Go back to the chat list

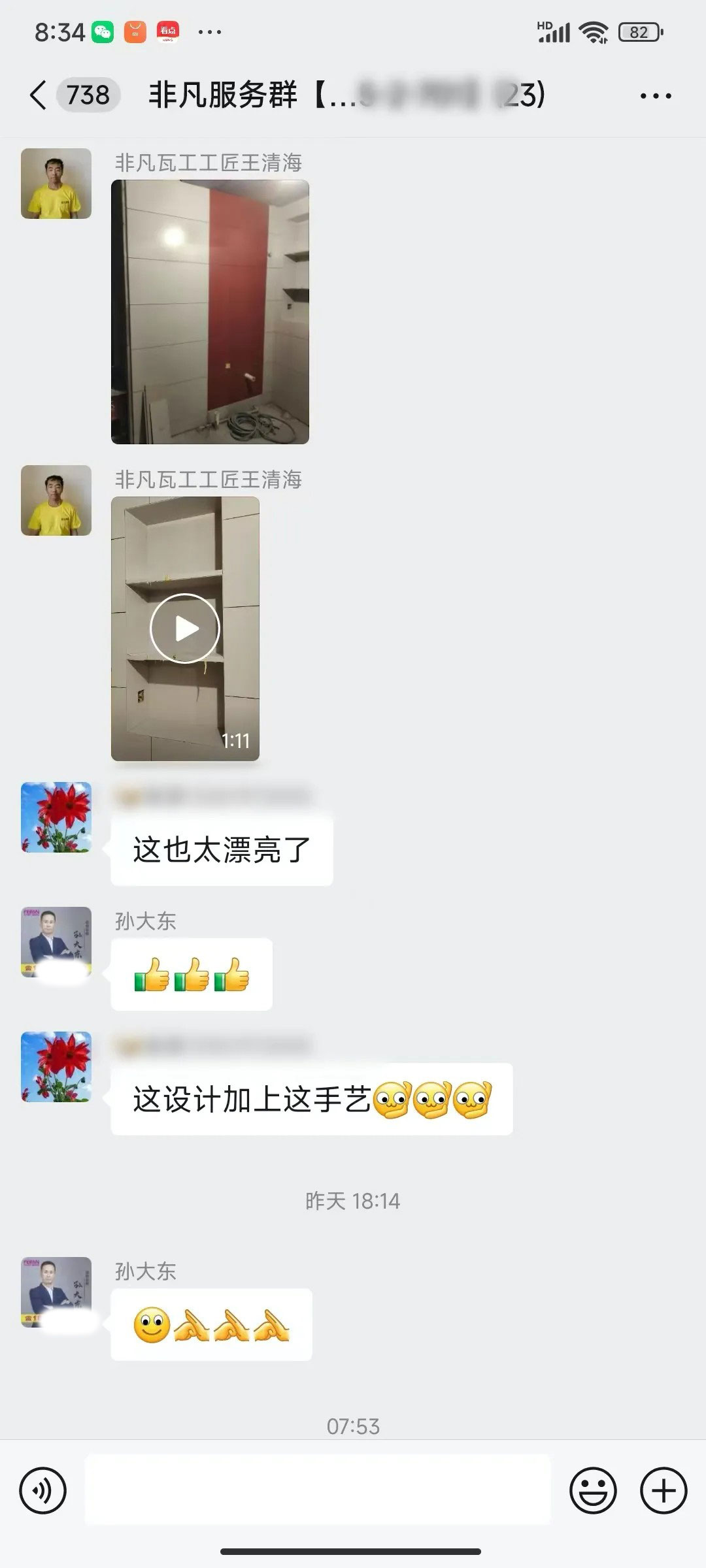tap(39, 95)
